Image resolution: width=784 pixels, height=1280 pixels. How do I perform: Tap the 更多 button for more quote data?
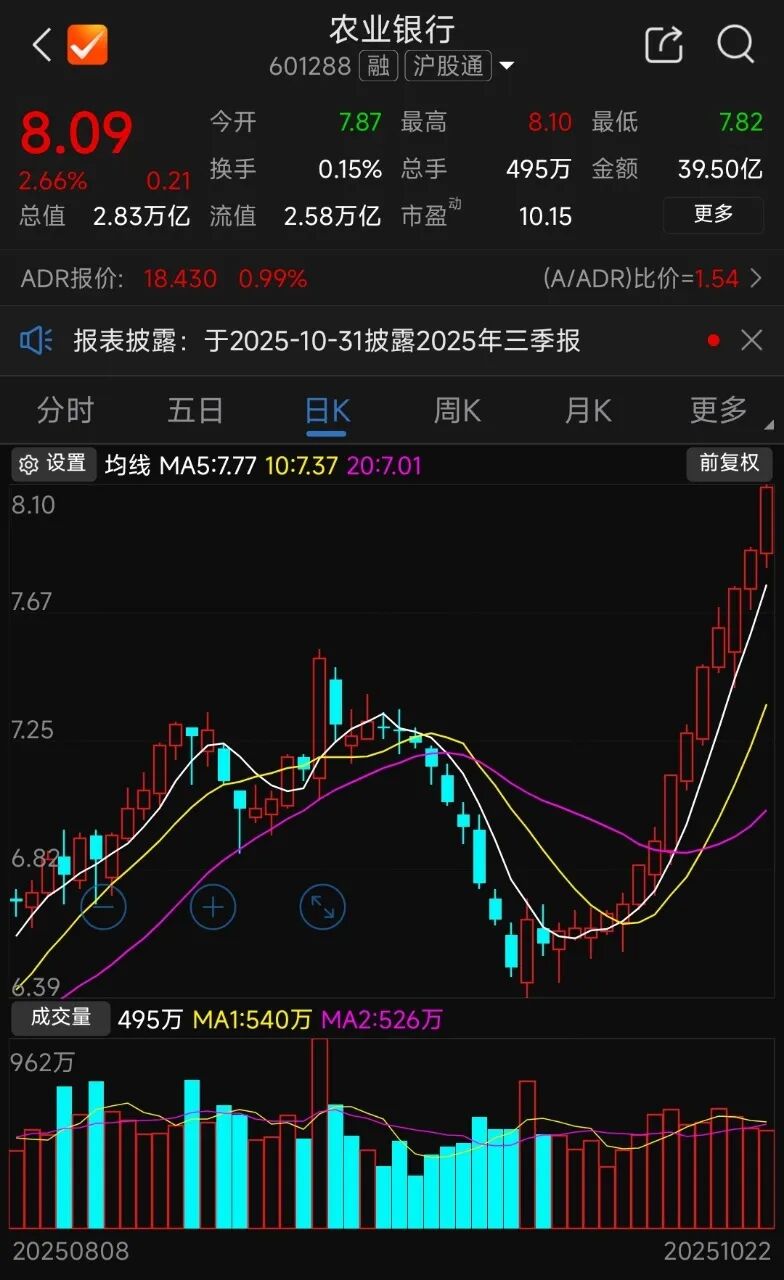[x=713, y=214]
